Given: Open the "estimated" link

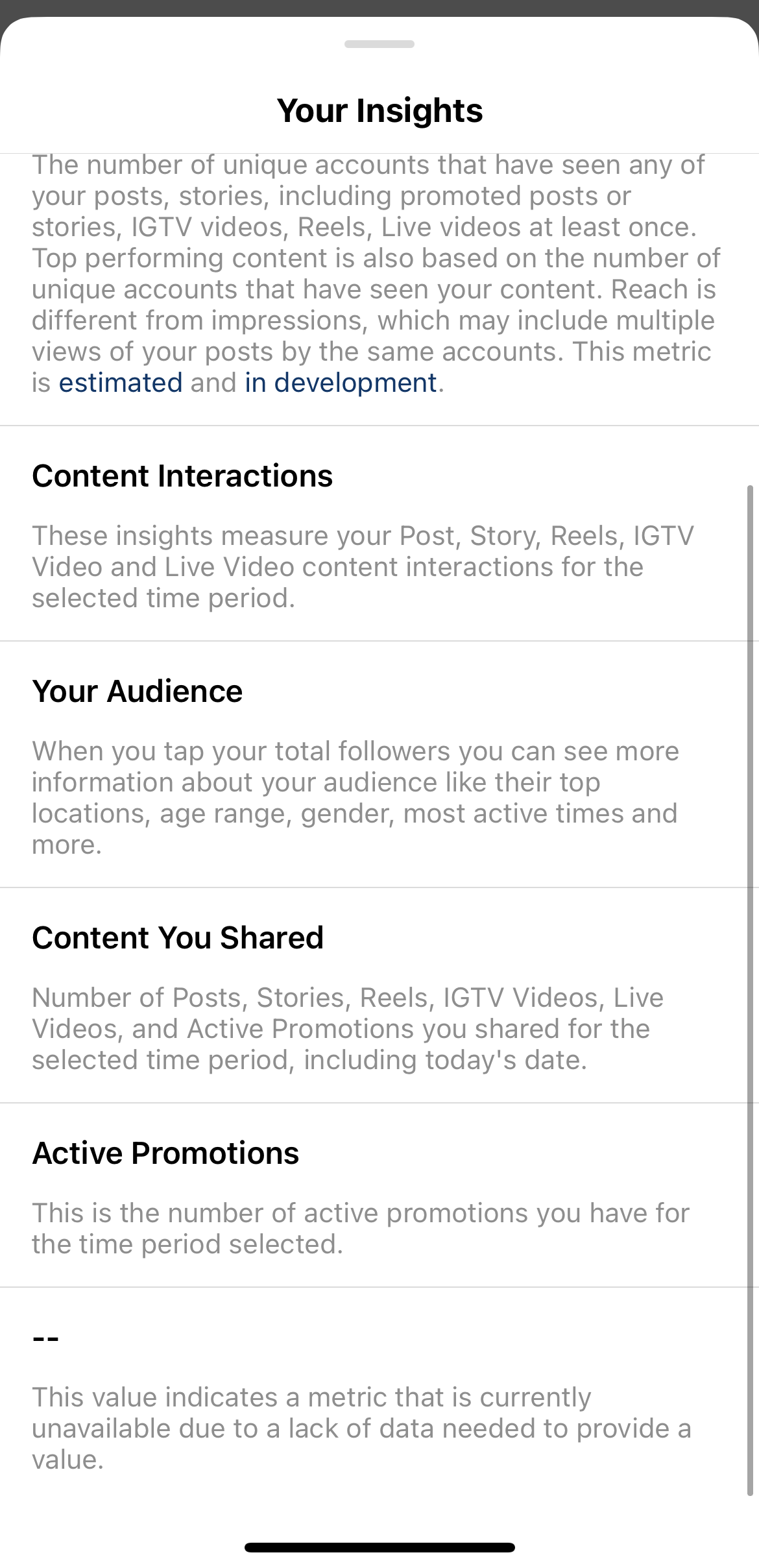Looking at the screenshot, I should point(120,383).
